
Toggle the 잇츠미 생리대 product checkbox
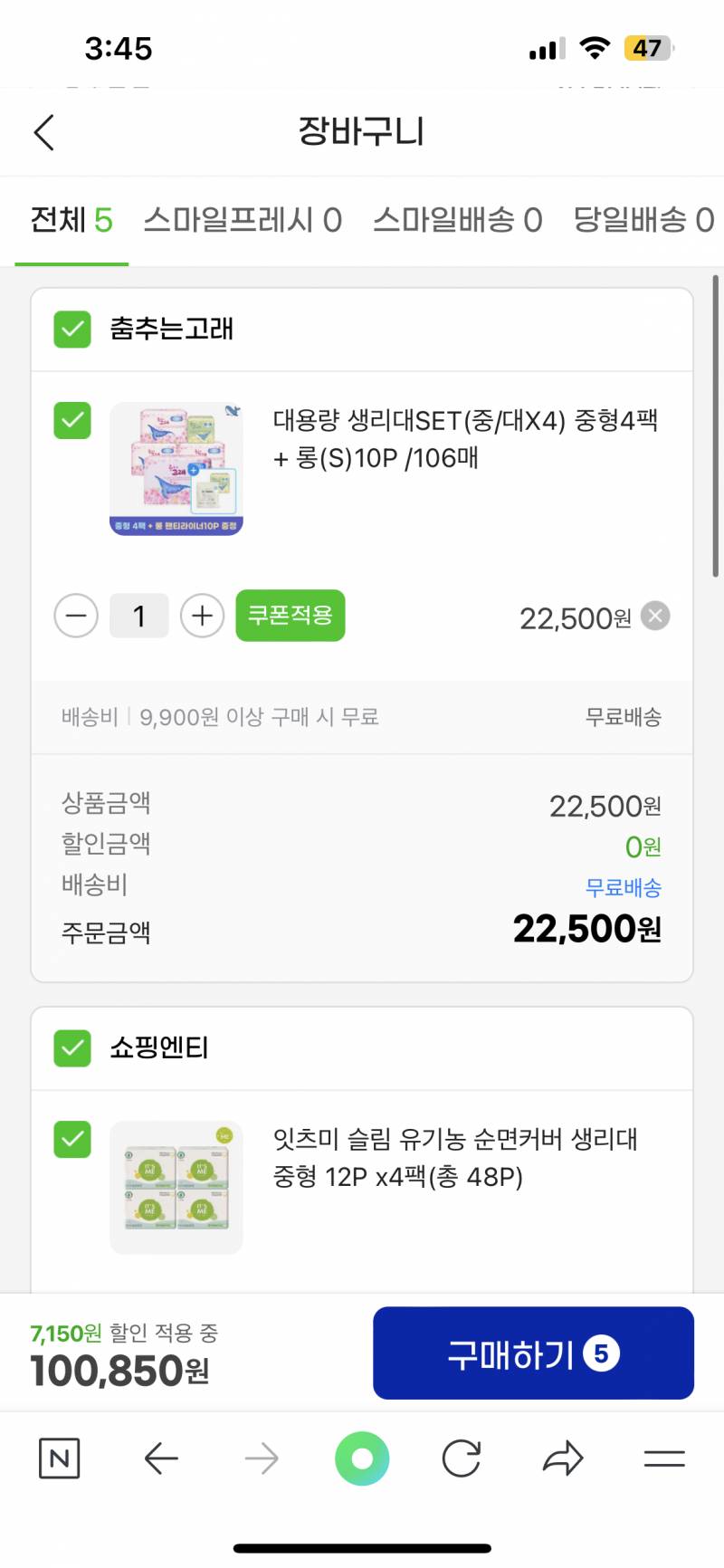tap(71, 1141)
